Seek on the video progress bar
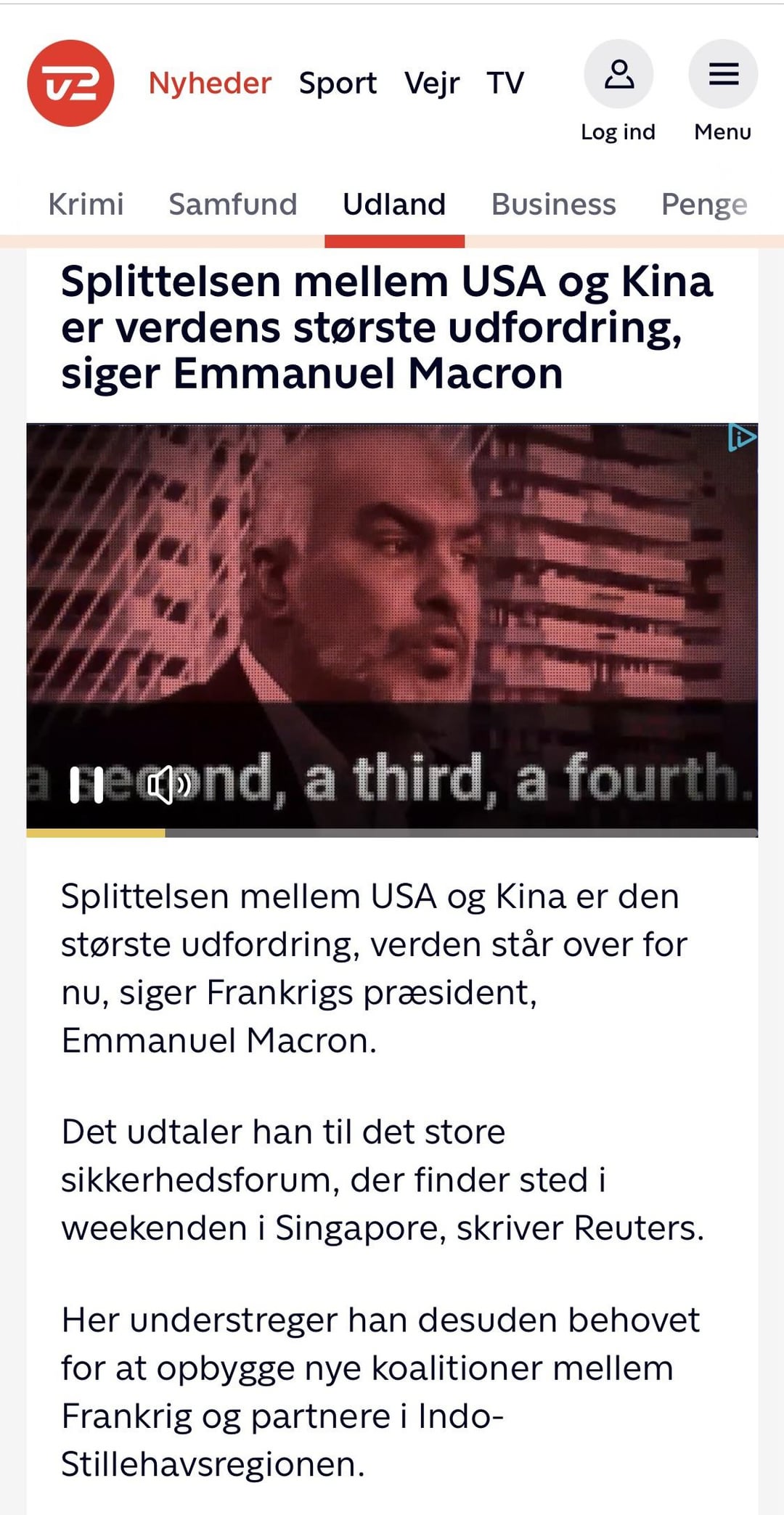The width and height of the screenshot is (784, 1515). (392, 833)
